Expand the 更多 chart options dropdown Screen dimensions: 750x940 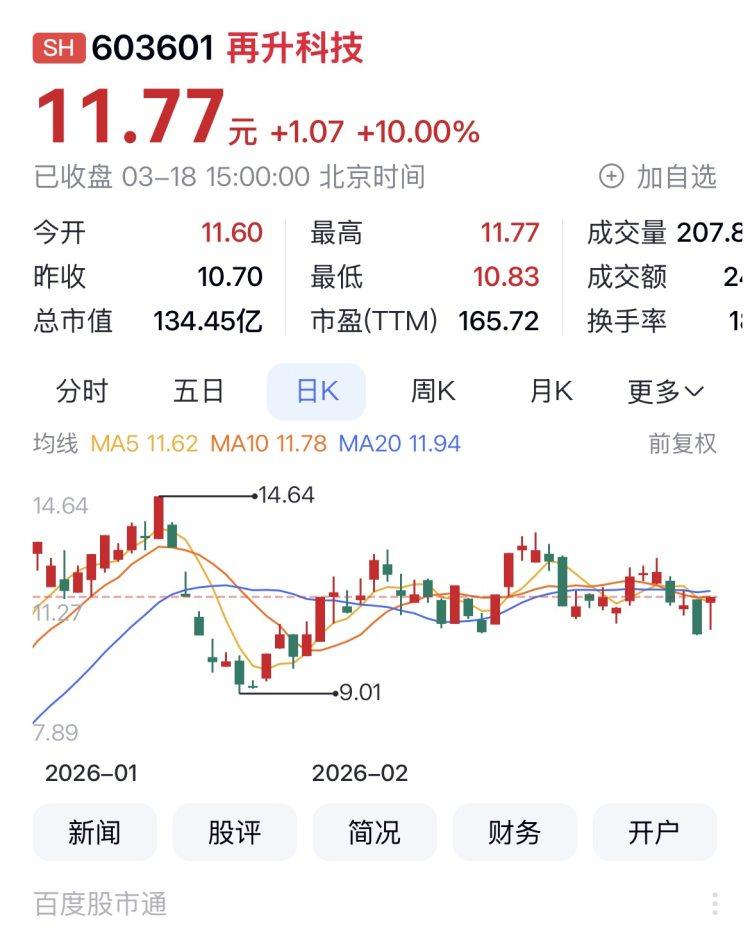click(666, 391)
